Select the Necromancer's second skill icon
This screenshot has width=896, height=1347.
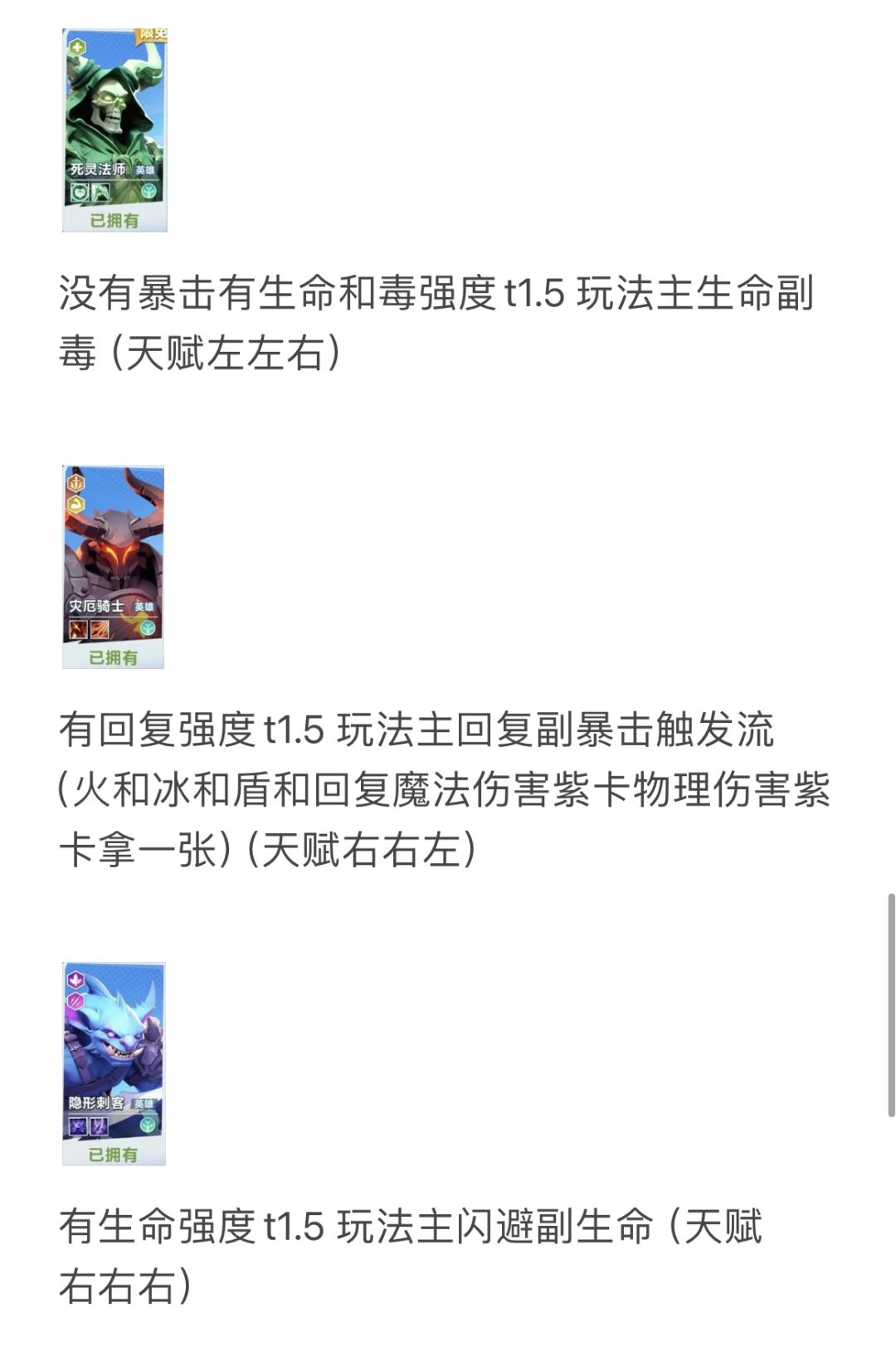coord(100,190)
